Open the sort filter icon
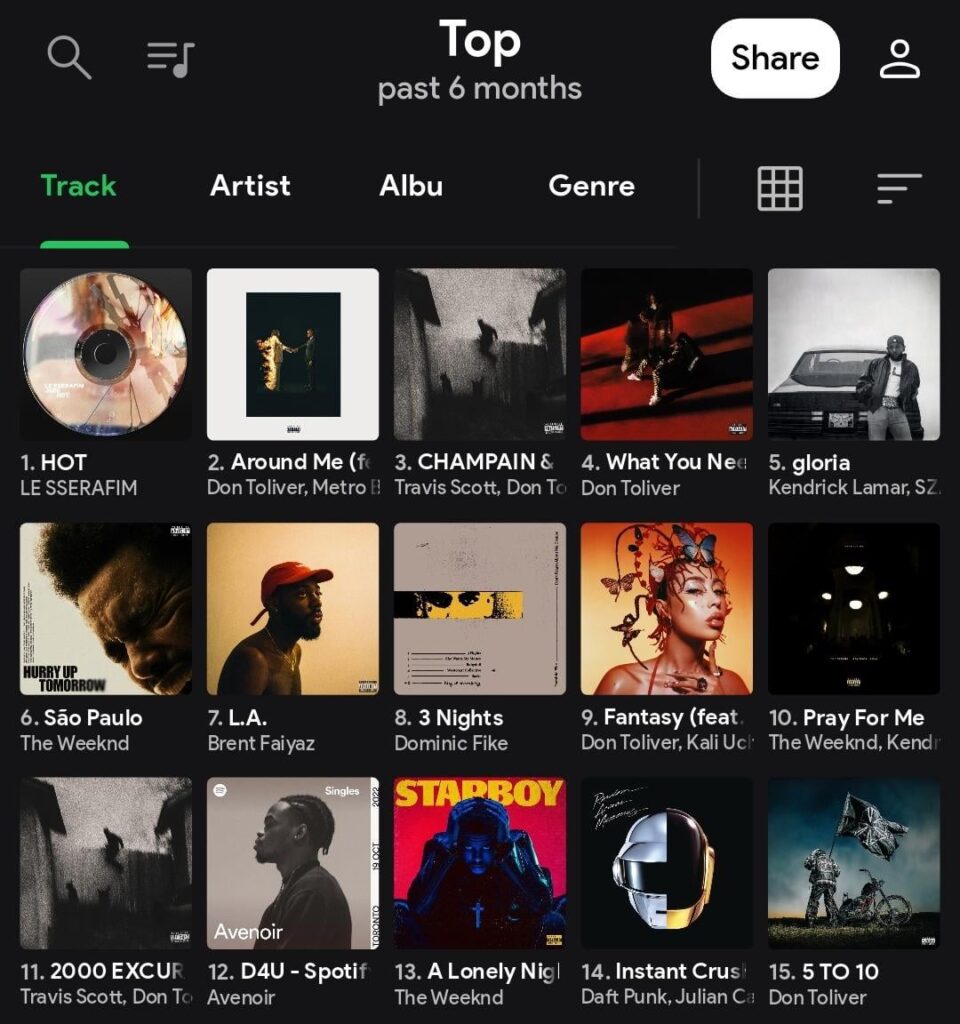Viewport: 960px width, 1024px height. coord(899,188)
